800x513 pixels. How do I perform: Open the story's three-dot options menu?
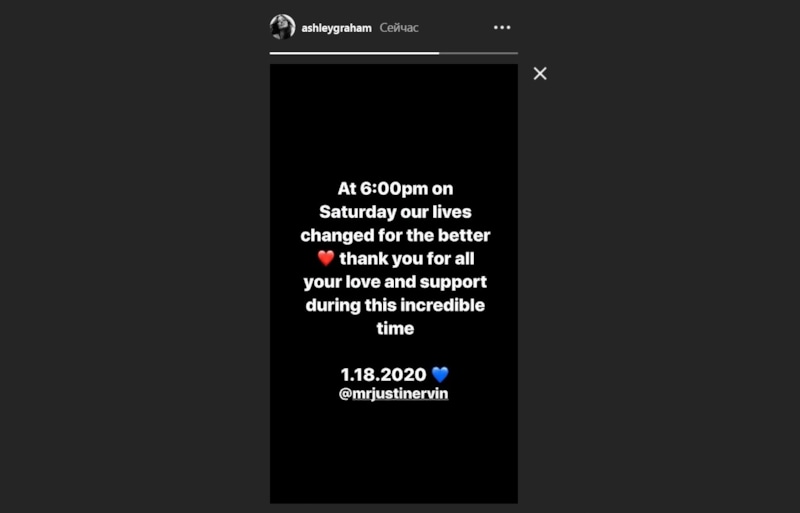(x=502, y=28)
